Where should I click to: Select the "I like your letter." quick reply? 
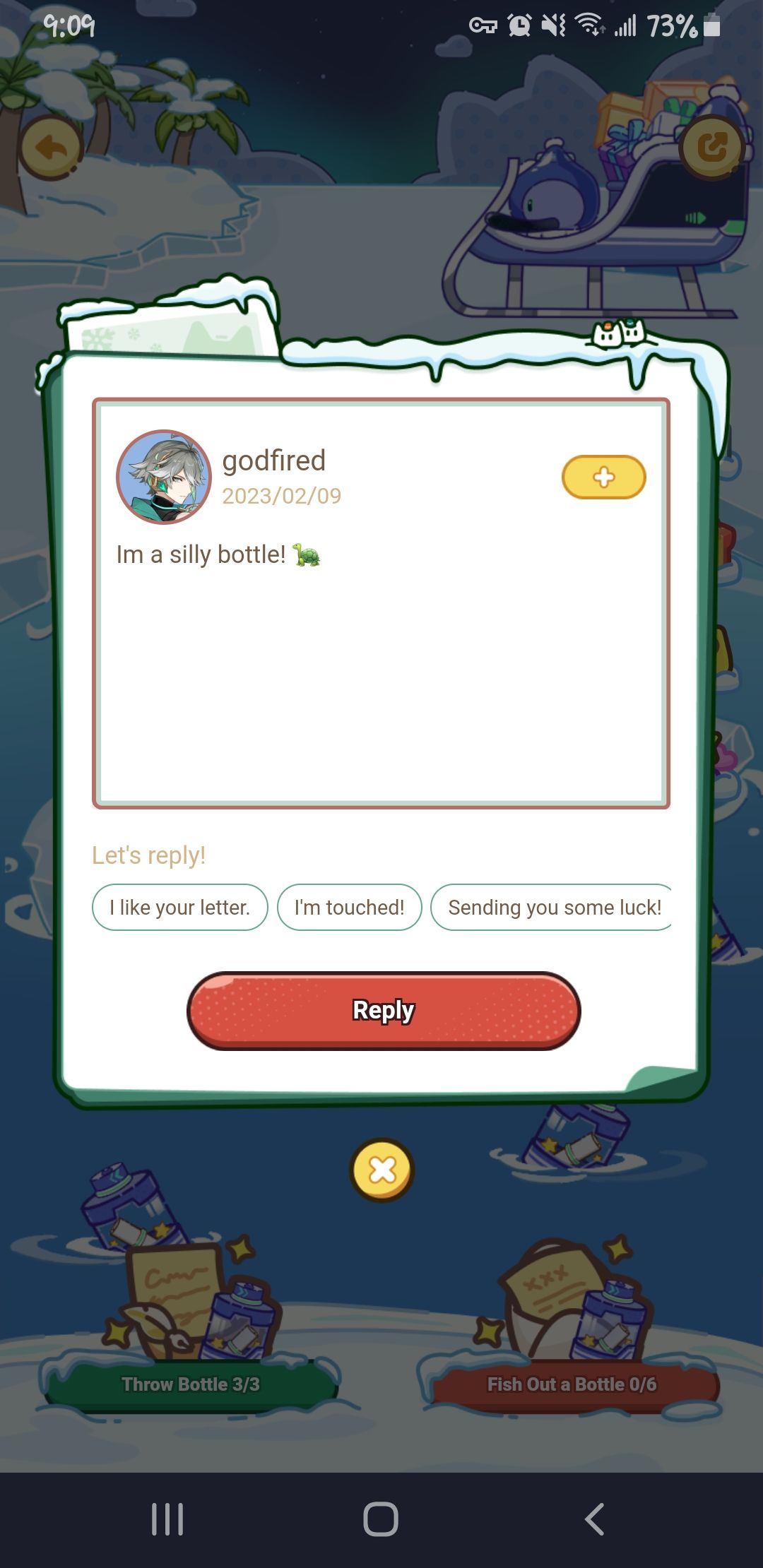[x=180, y=908]
